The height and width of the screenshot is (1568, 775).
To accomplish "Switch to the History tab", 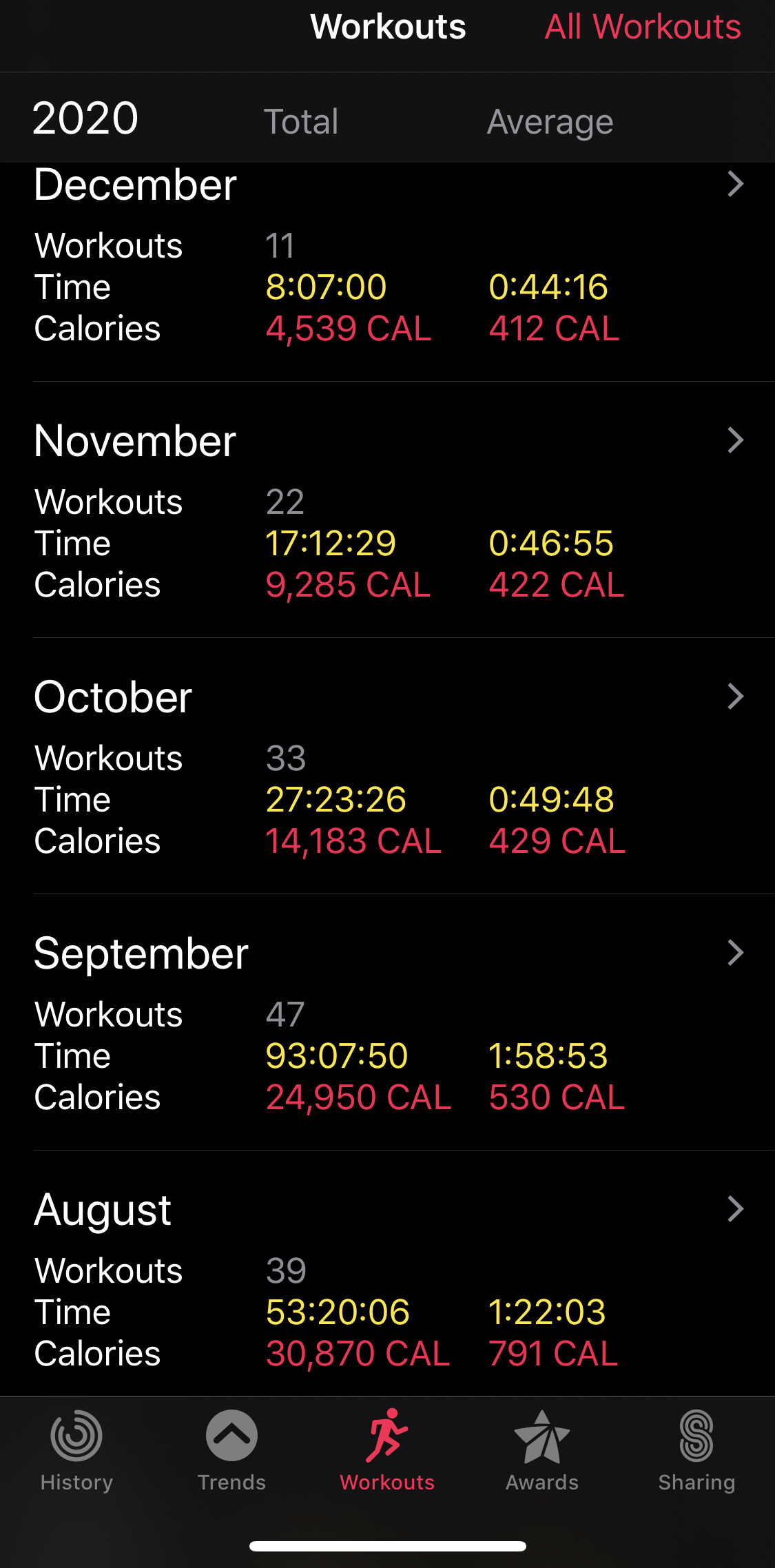I will [76, 1450].
